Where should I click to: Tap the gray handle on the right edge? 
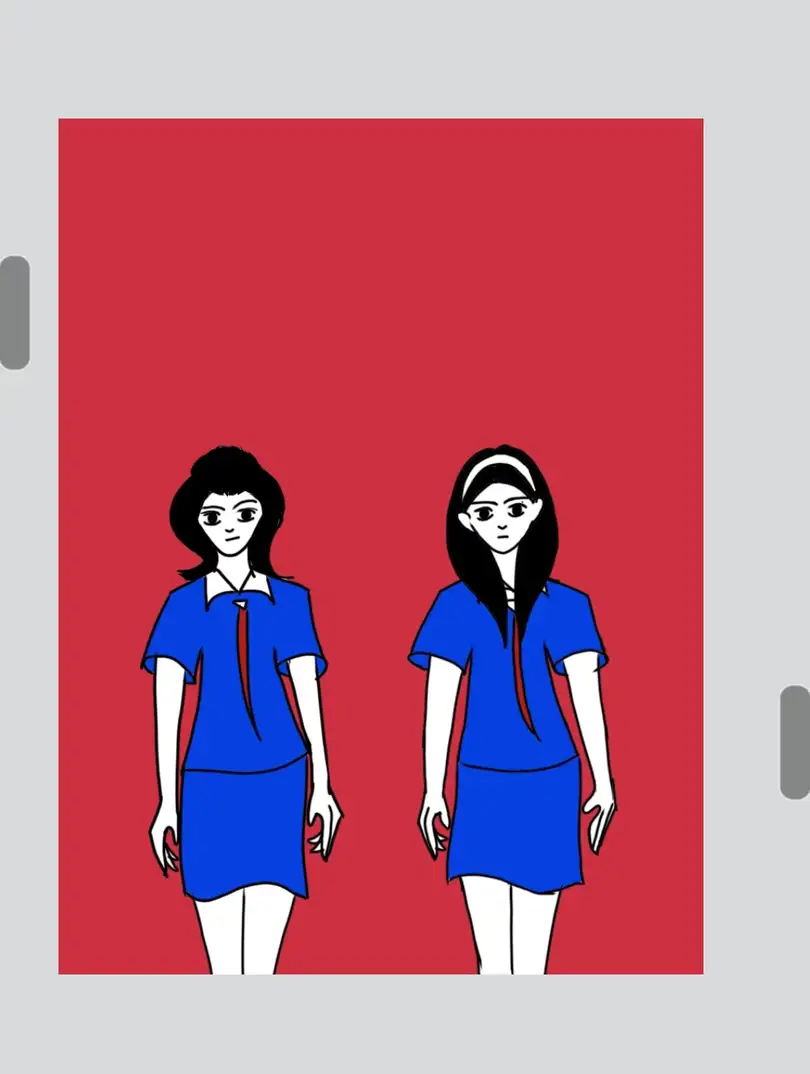click(795, 742)
